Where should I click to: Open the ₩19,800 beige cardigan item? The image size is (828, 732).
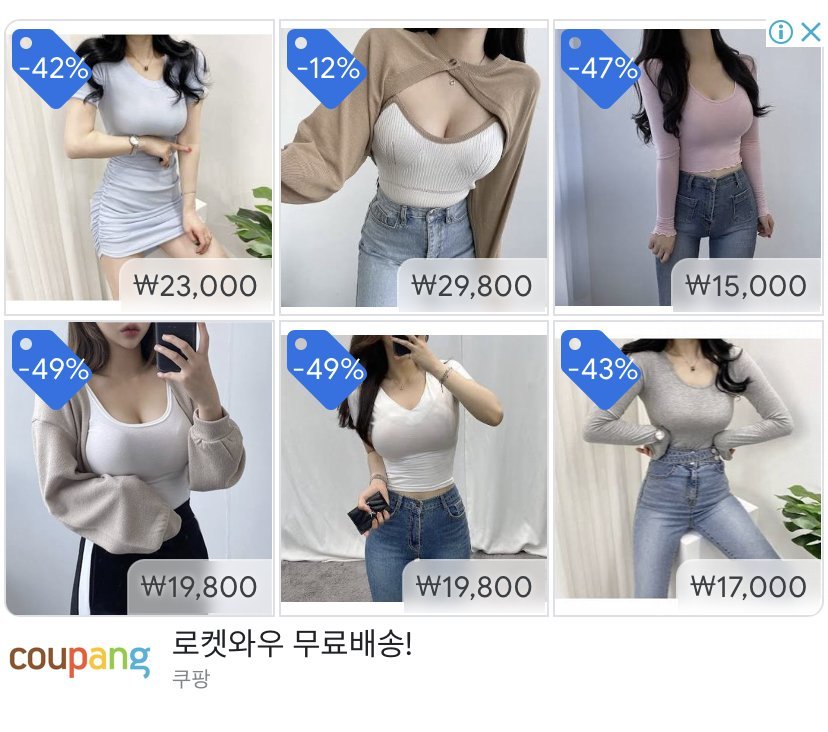[139, 468]
